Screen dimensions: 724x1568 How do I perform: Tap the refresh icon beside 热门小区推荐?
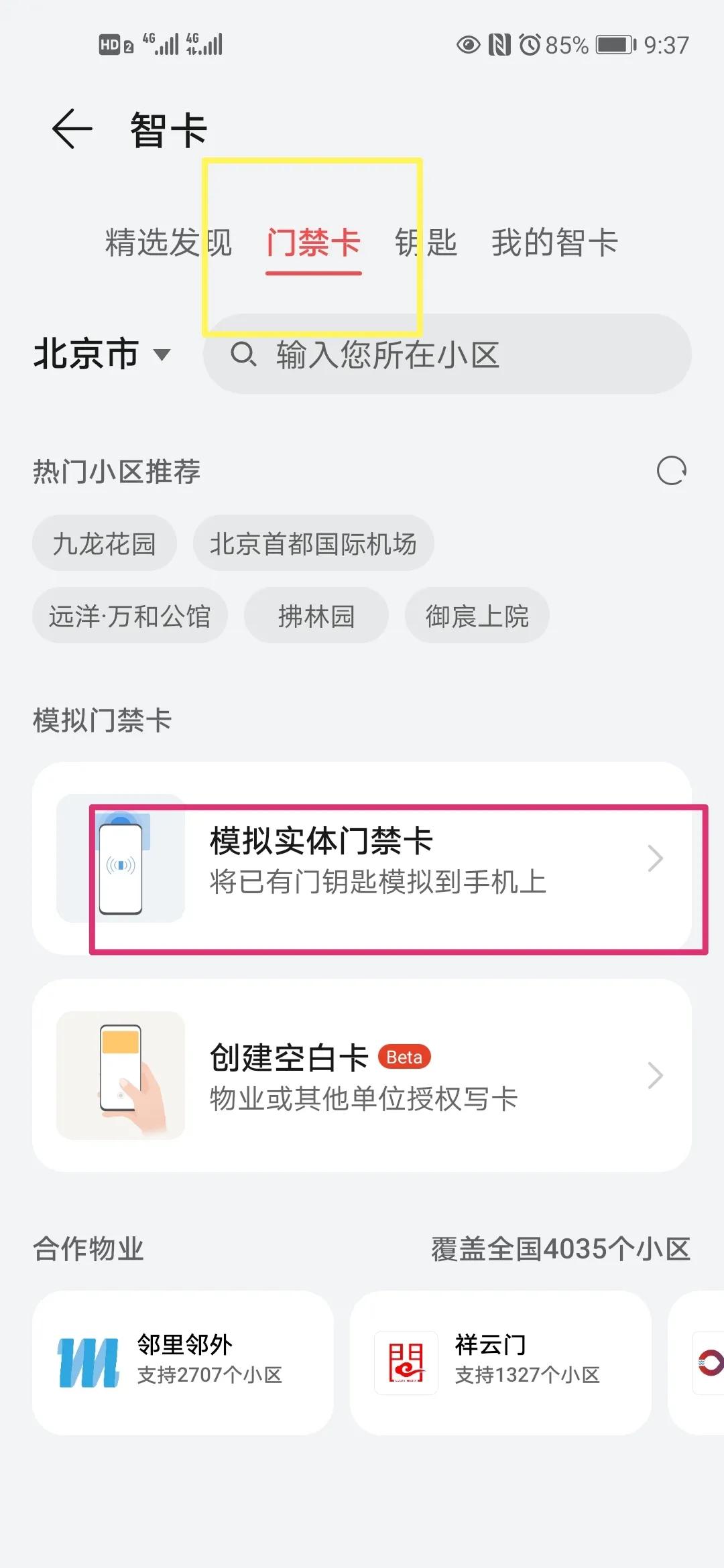click(672, 470)
